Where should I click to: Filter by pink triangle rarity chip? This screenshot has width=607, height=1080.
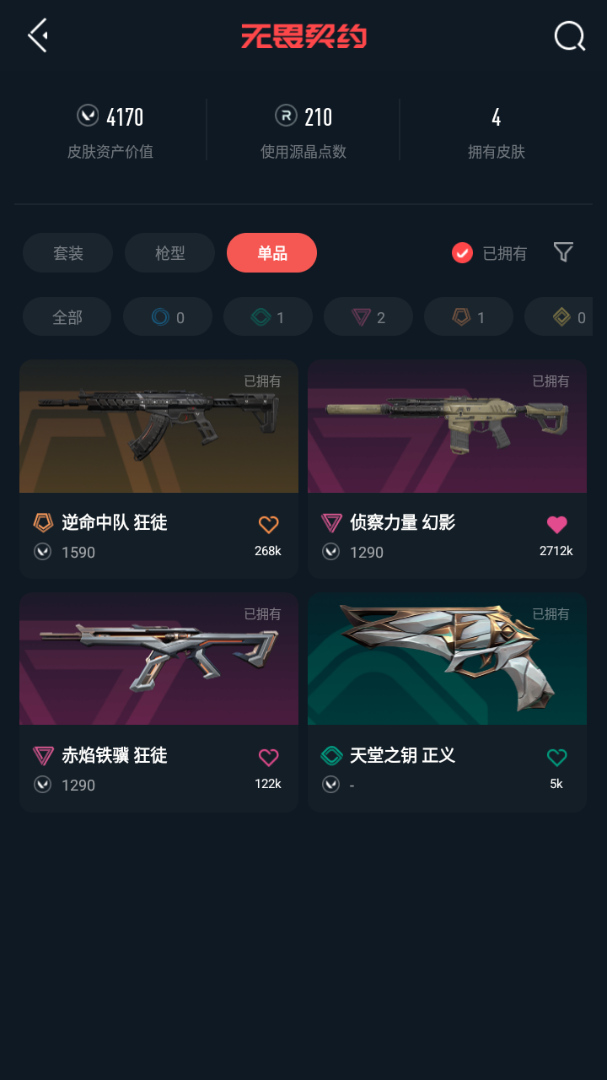[368, 317]
